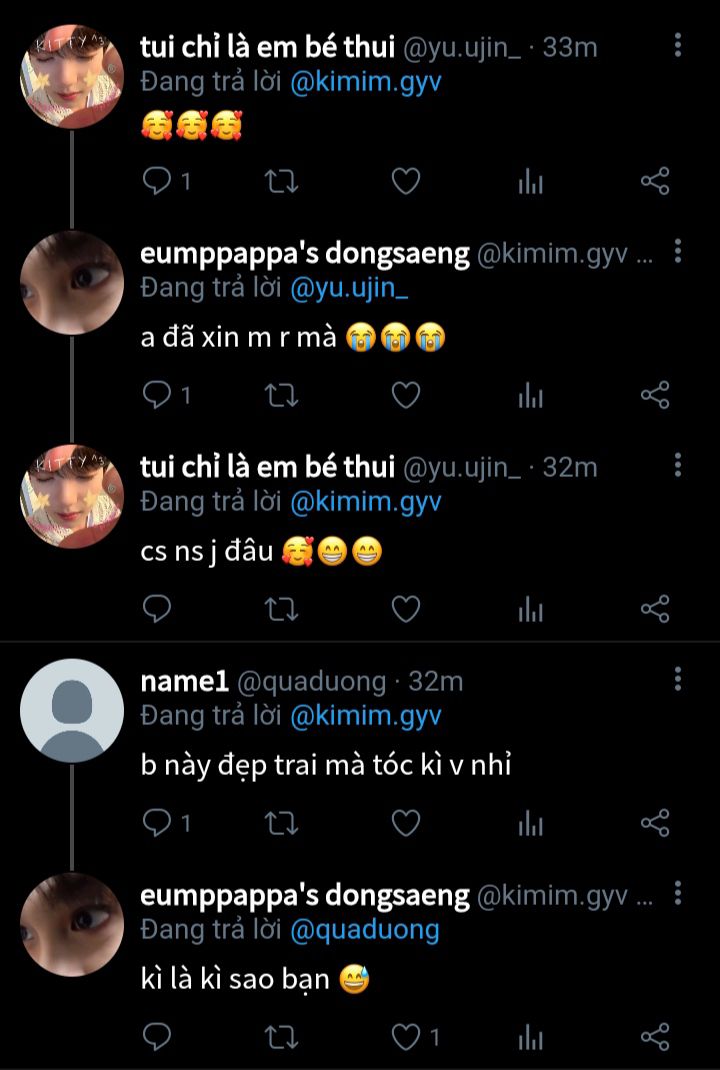View analytics of the 'cs ns j đâu' reply
This screenshot has height=1070, width=720.
[x=530, y=609]
